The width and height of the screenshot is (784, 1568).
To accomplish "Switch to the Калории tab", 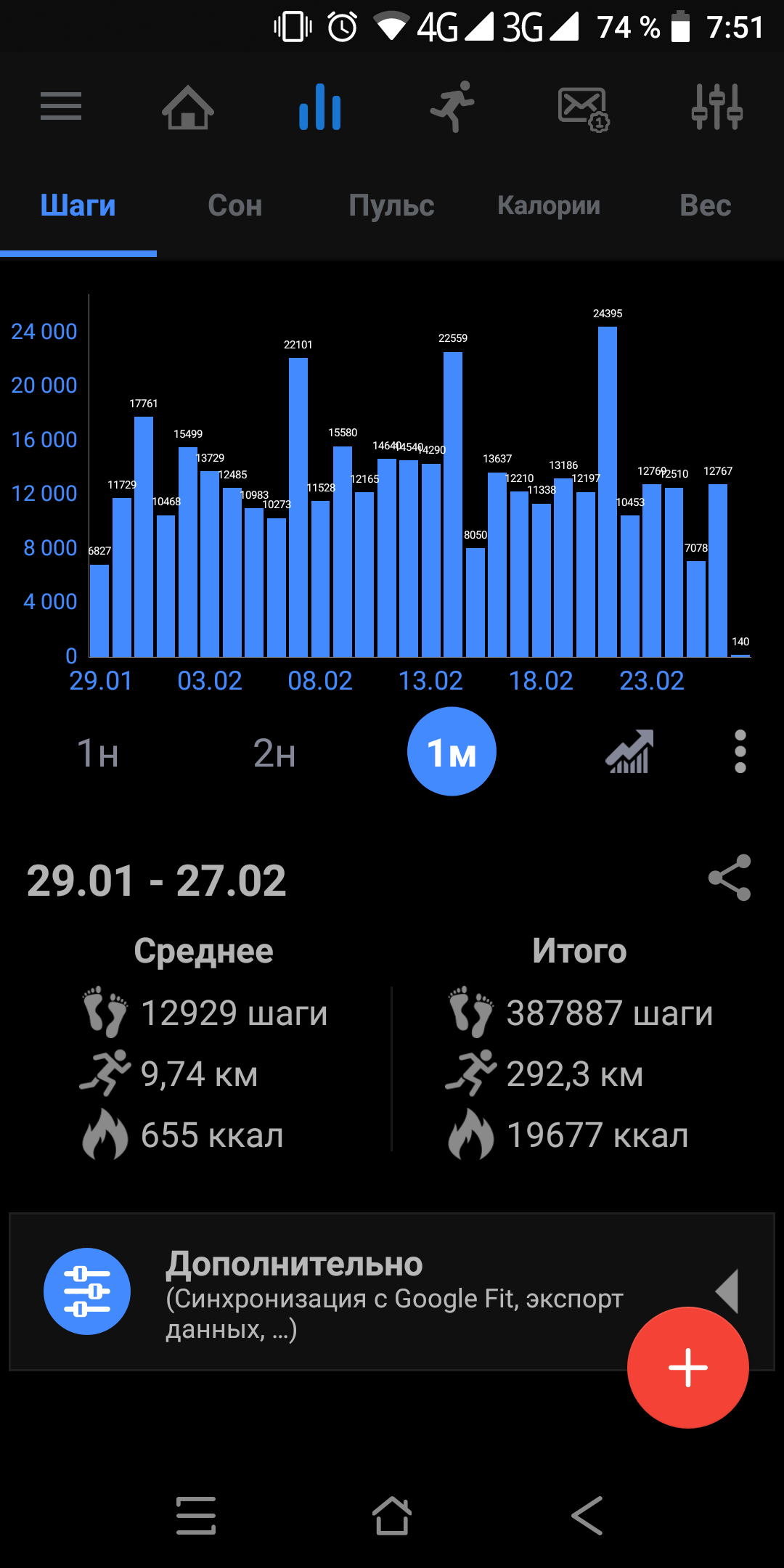I will (x=549, y=205).
